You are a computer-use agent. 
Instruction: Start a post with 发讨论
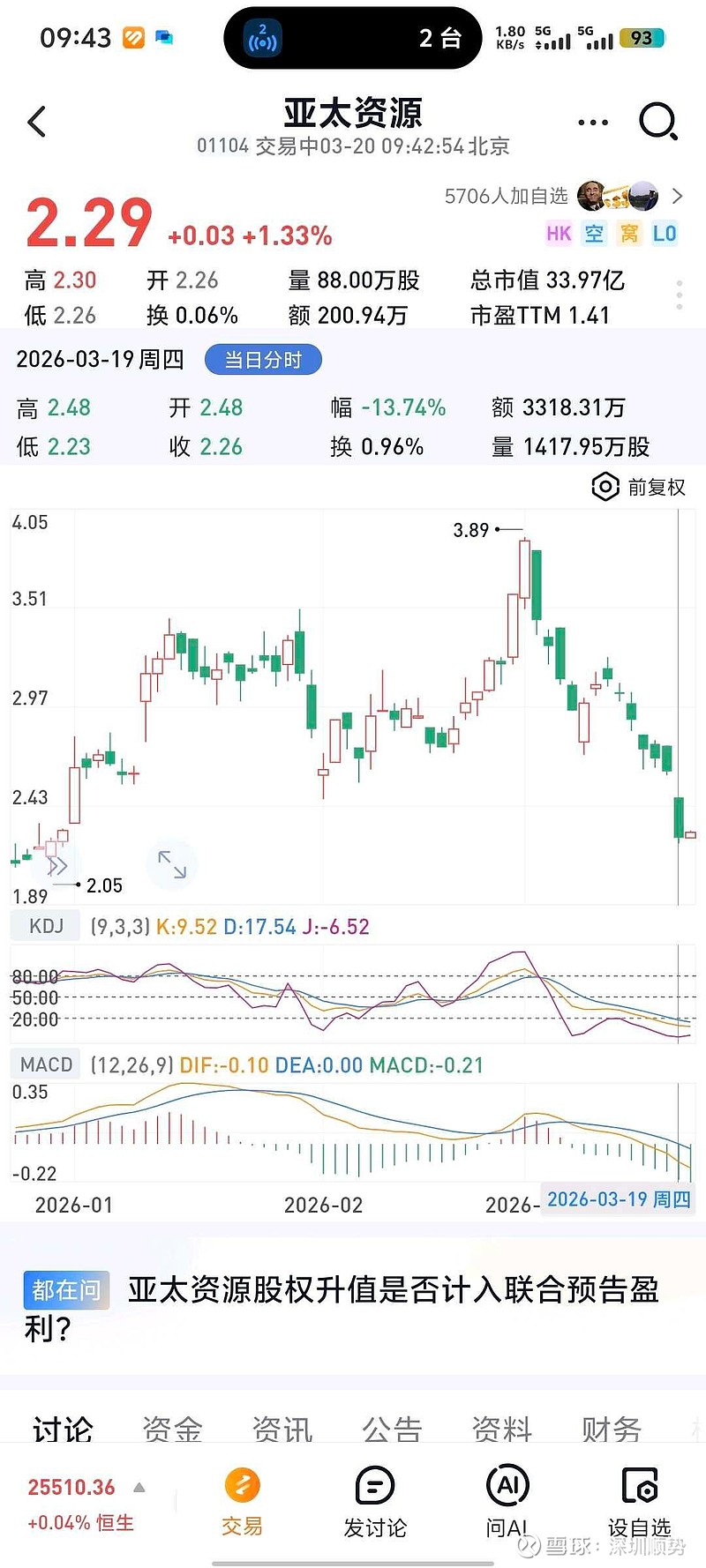click(x=375, y=1503)
